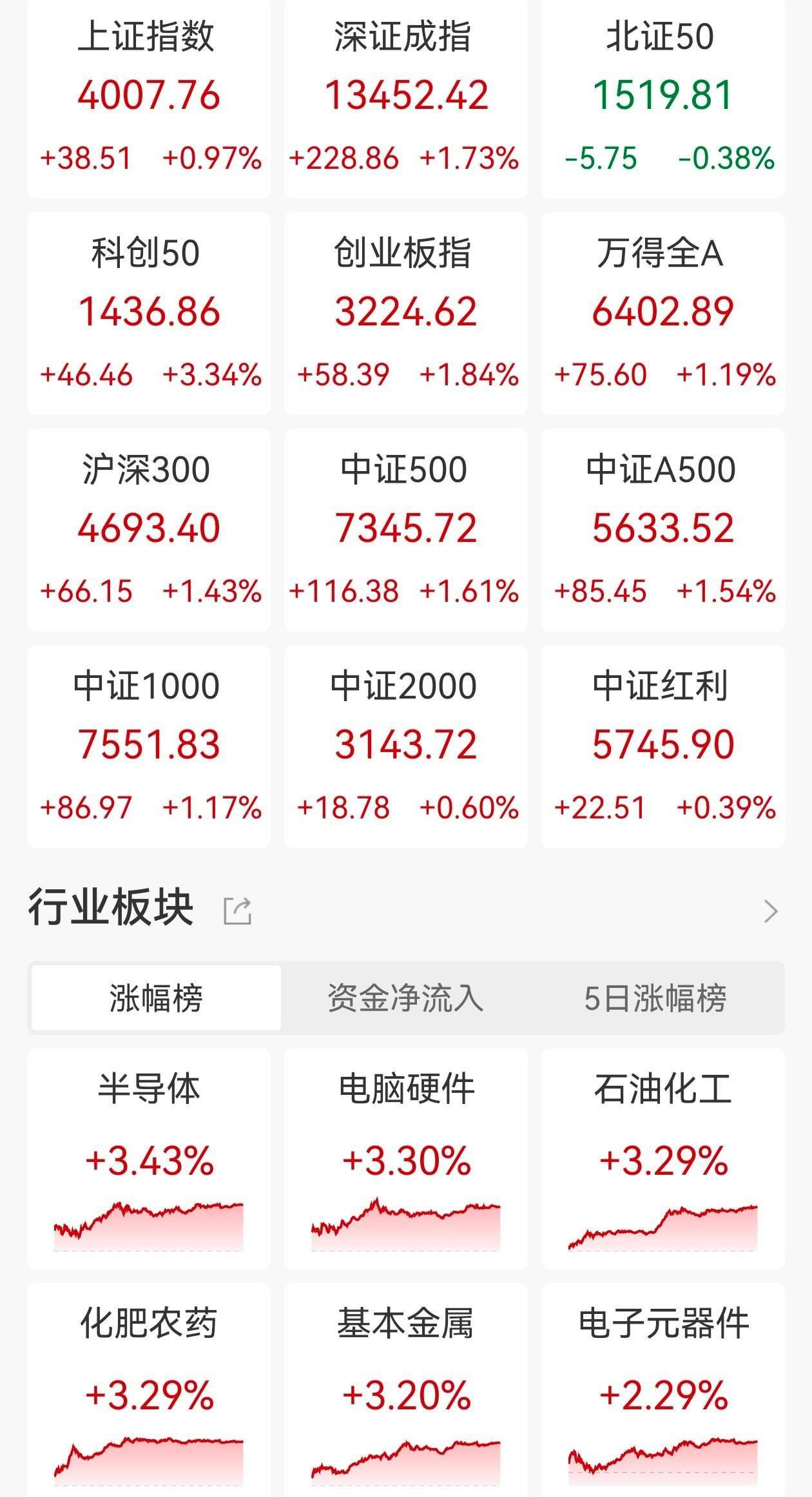
Task: Switch to the 涨幅榜 tab
Action: coord(156,998)
